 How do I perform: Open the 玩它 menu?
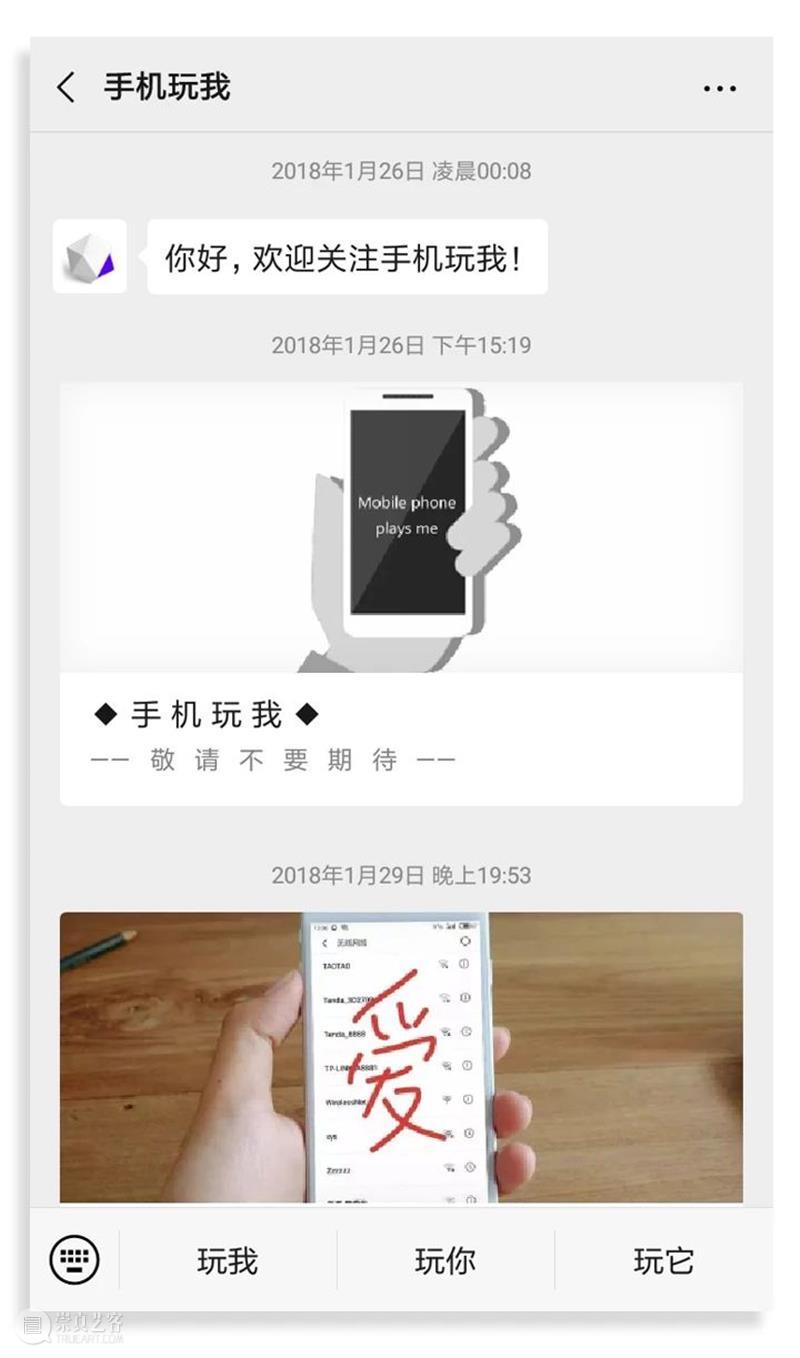pyautogui.click(x=663, y=1261)
